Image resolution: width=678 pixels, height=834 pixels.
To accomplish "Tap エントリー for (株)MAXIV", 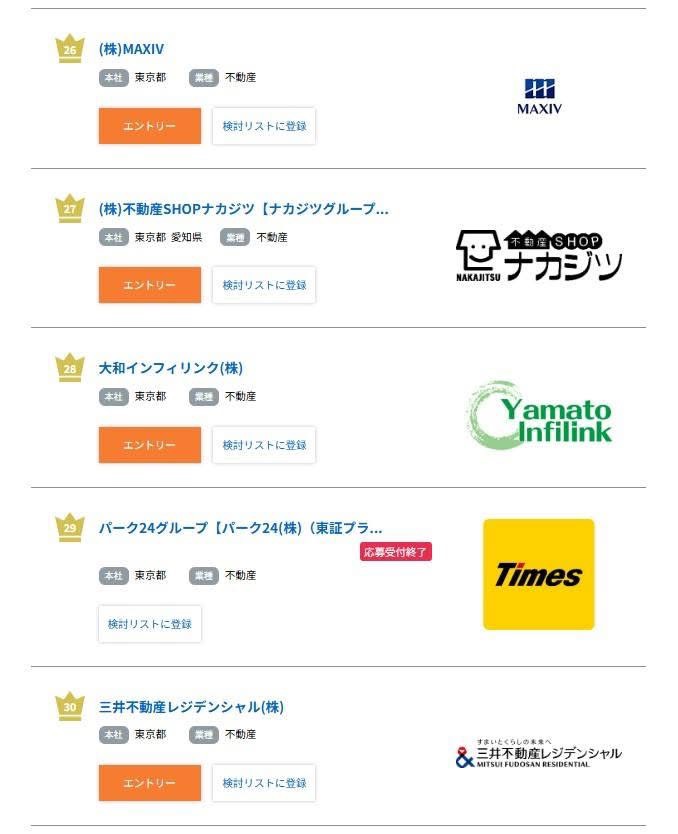I will click(x=149, y=126).
